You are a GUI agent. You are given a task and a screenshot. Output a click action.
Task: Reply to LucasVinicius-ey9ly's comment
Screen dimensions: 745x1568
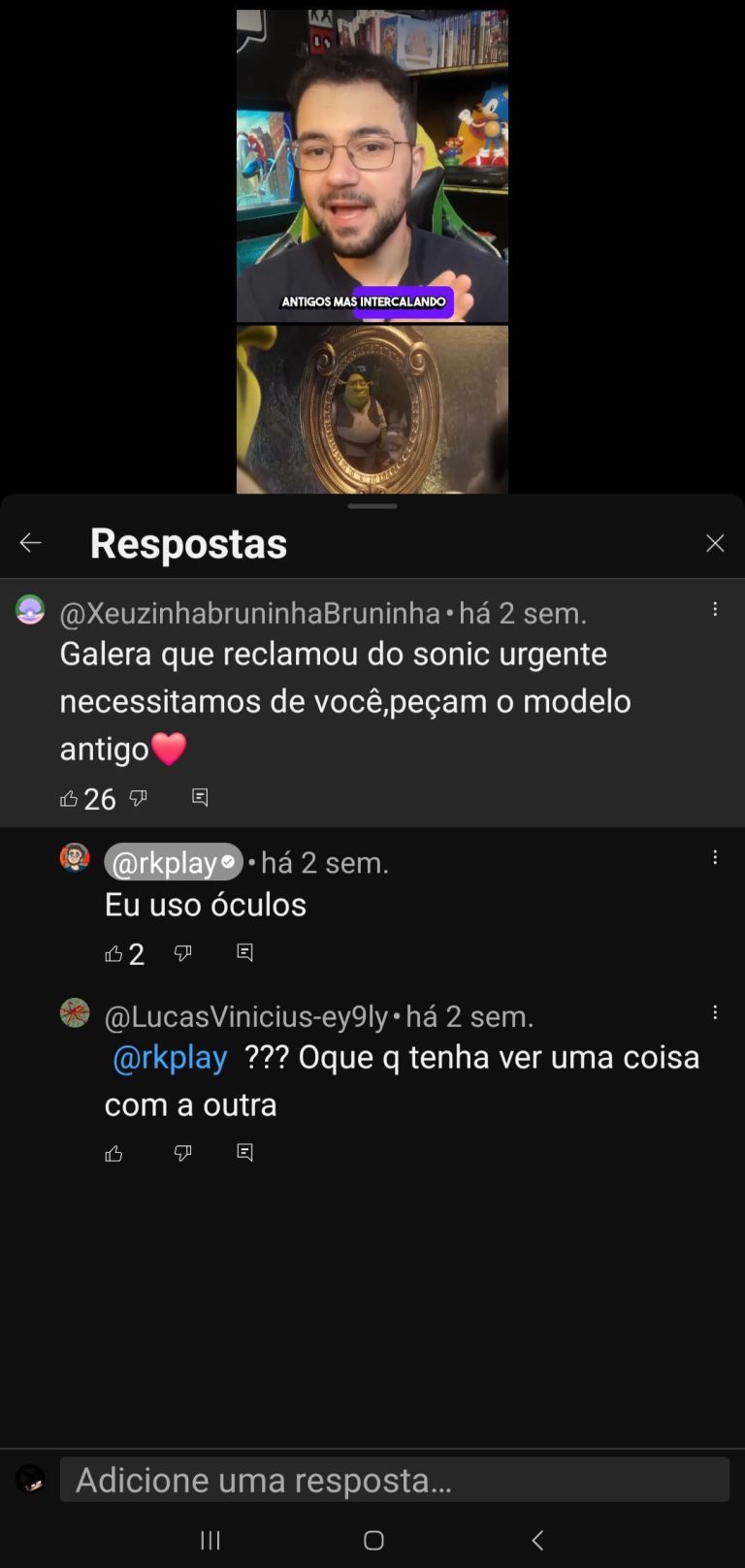click(x=244, y=1153)
